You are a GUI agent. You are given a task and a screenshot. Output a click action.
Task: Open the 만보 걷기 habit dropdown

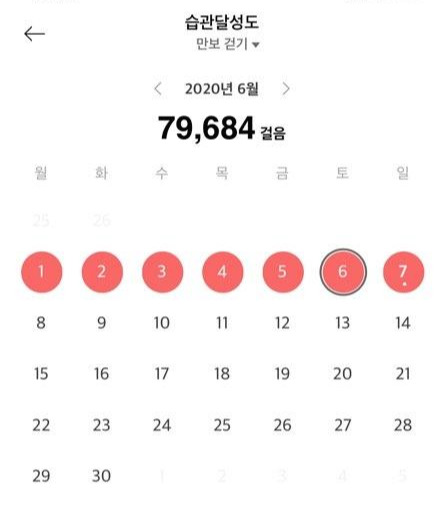[227, 44]
